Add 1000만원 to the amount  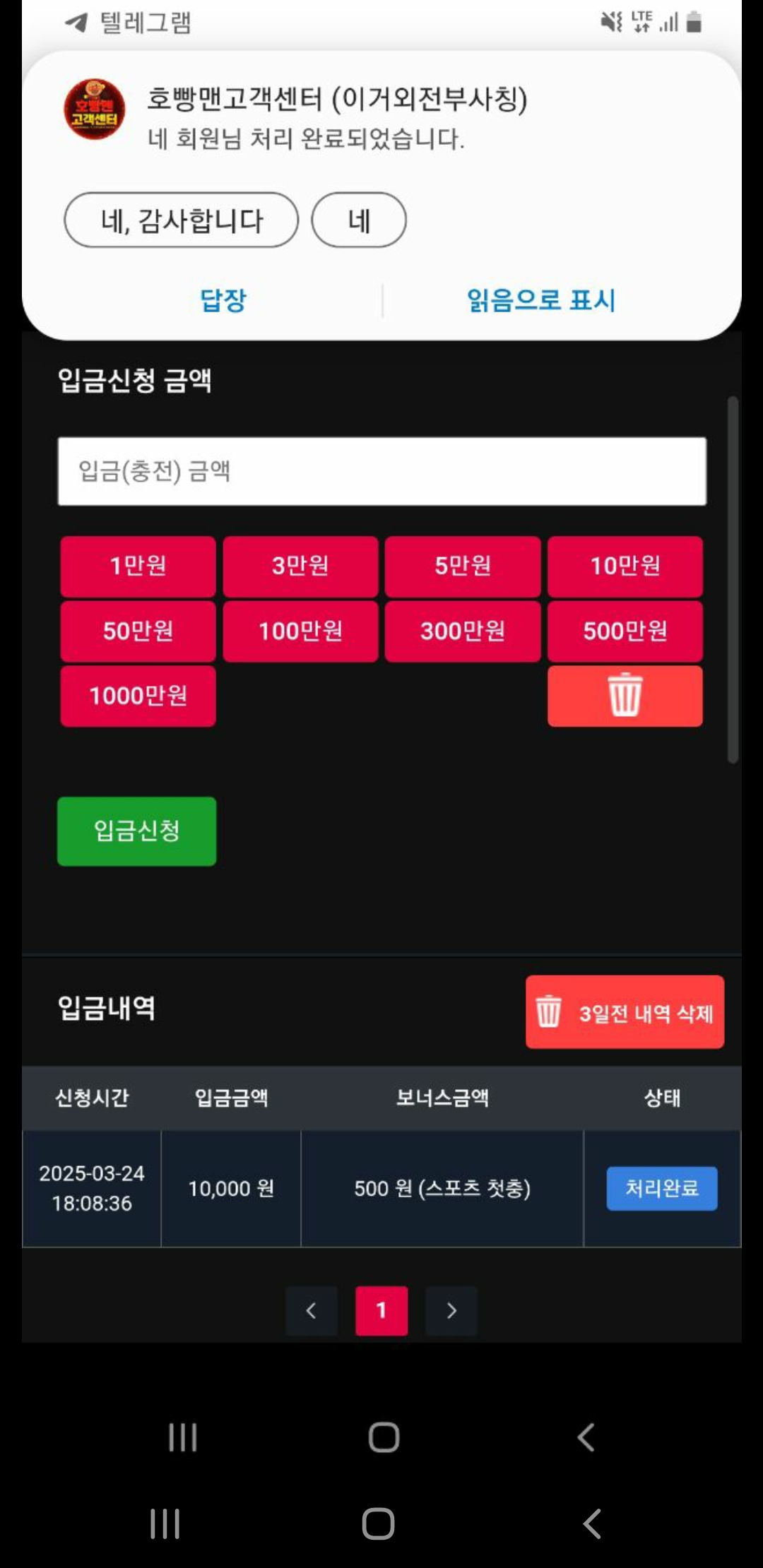pyautogui.click(x=138, y=696)
